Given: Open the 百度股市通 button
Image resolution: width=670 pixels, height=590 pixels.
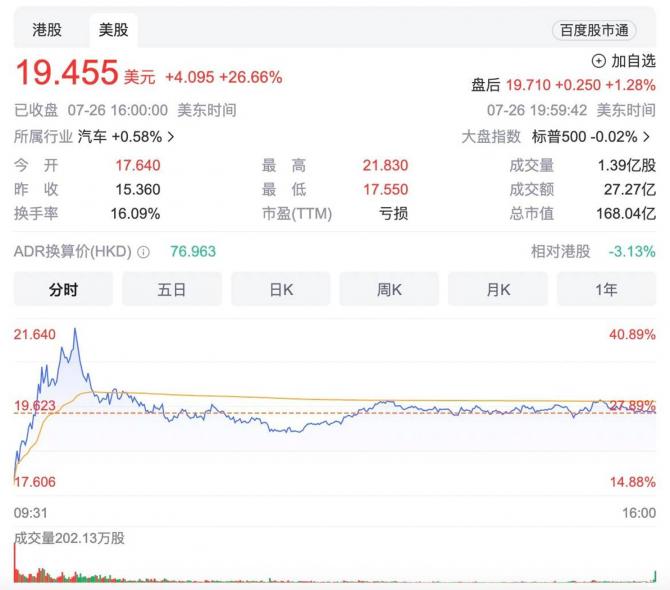Looking at the screenshot, I should [594, 30].
